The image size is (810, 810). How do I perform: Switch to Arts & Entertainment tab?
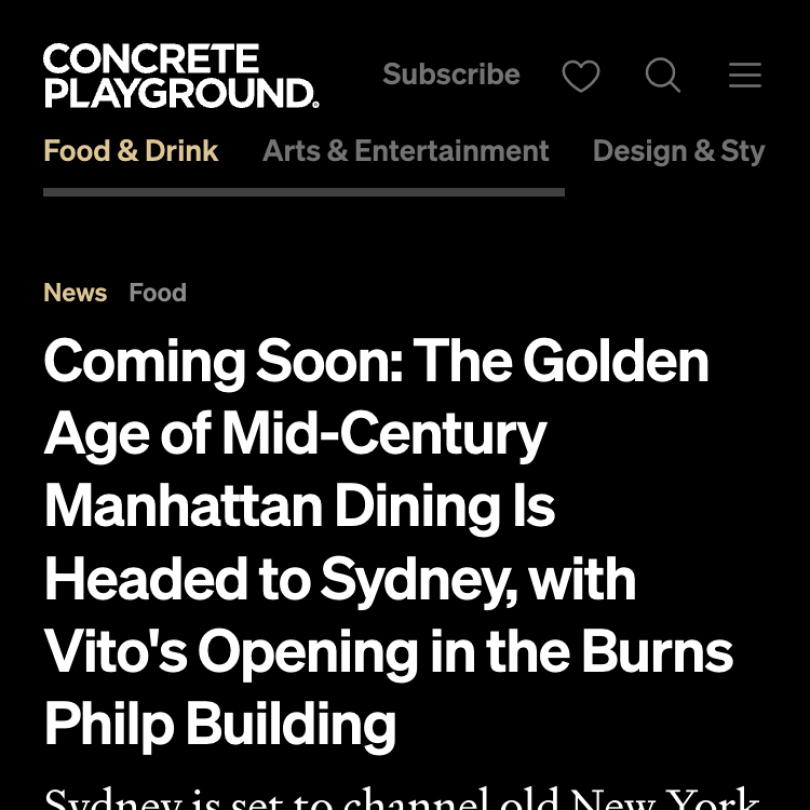(x=406, y=151)
